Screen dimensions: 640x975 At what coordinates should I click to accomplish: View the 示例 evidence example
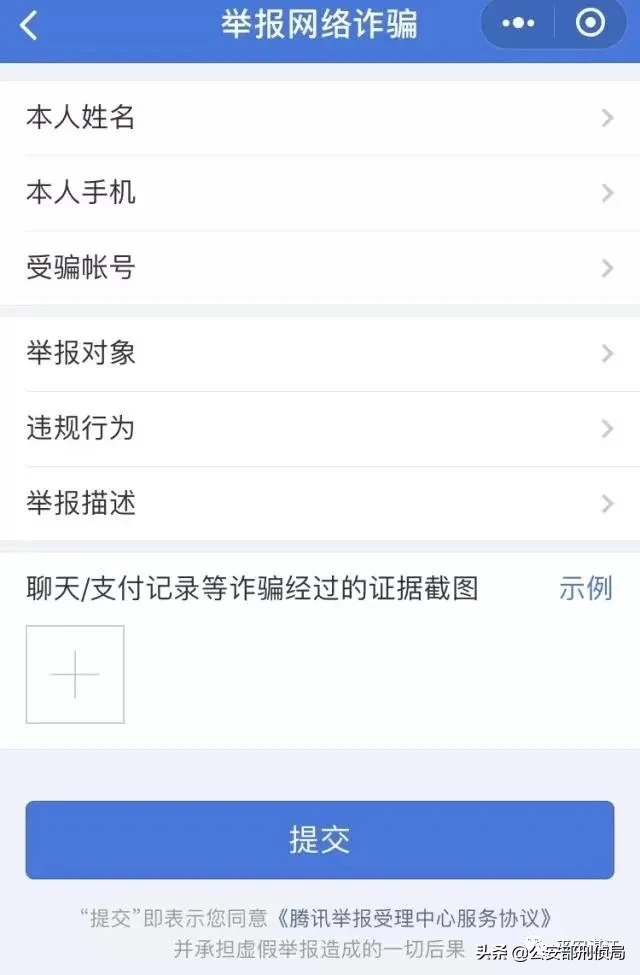tap(585, 588)
